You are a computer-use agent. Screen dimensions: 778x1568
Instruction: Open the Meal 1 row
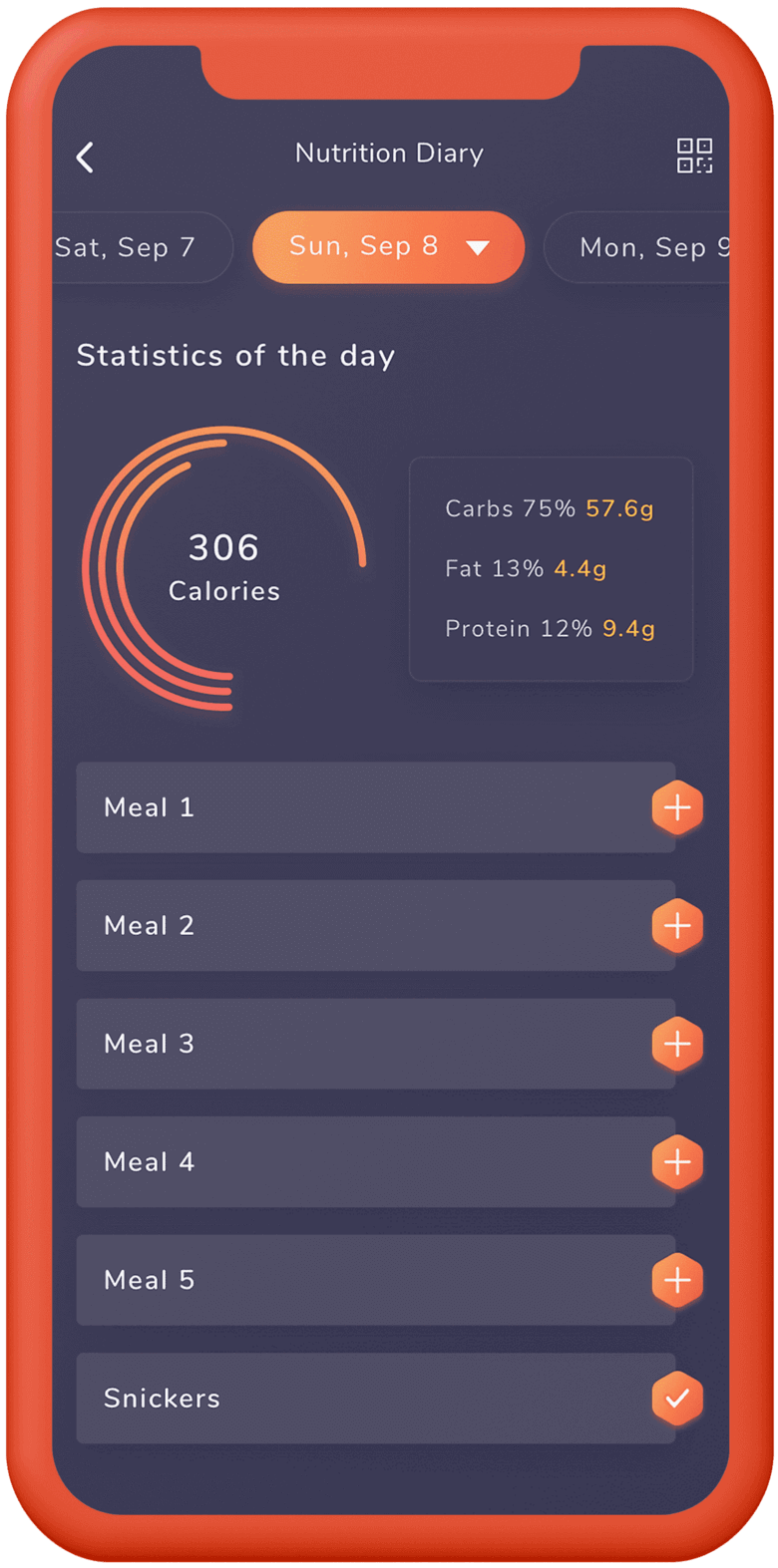[376, 807]
